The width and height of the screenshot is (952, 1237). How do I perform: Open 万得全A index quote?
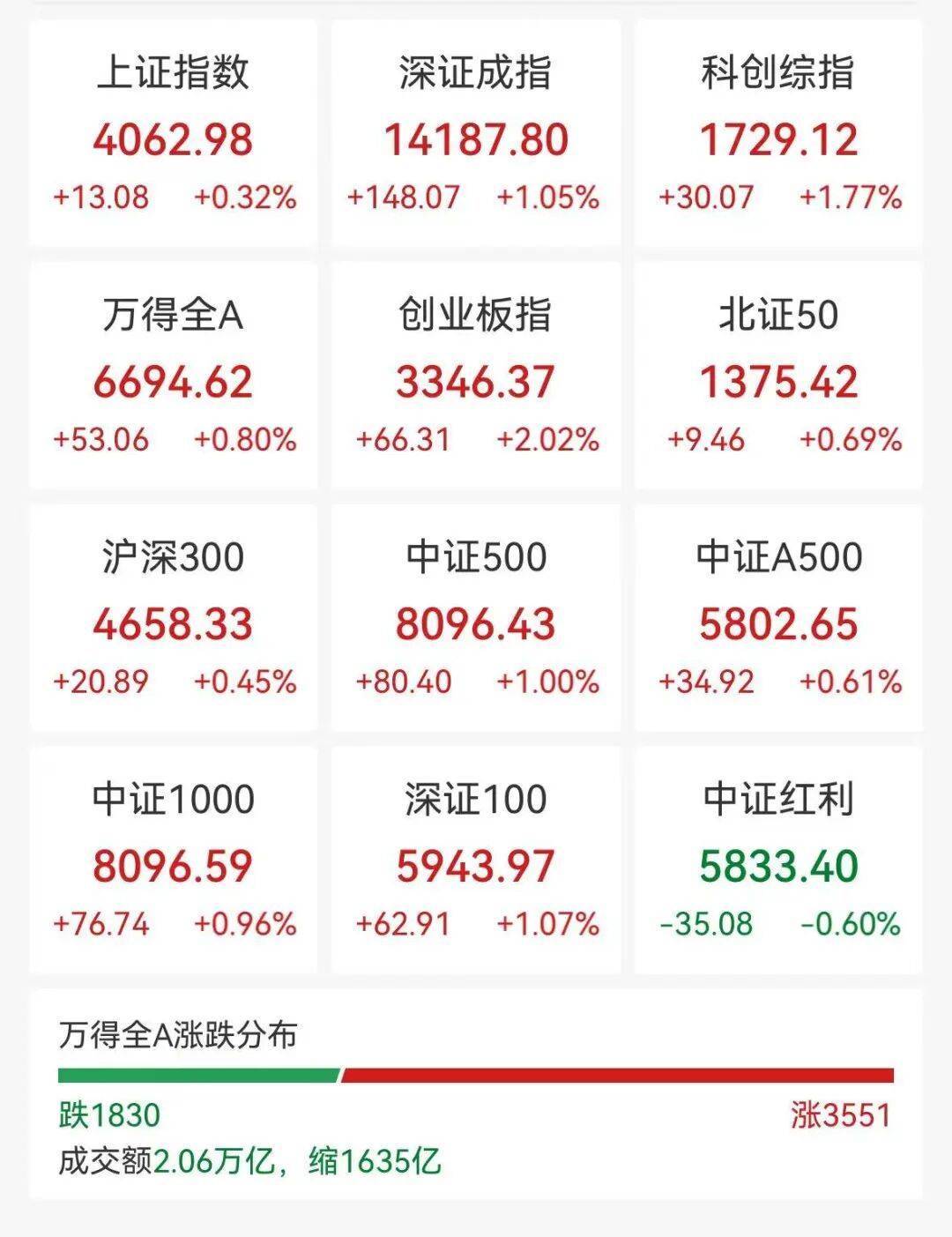(x=173, y=376)
